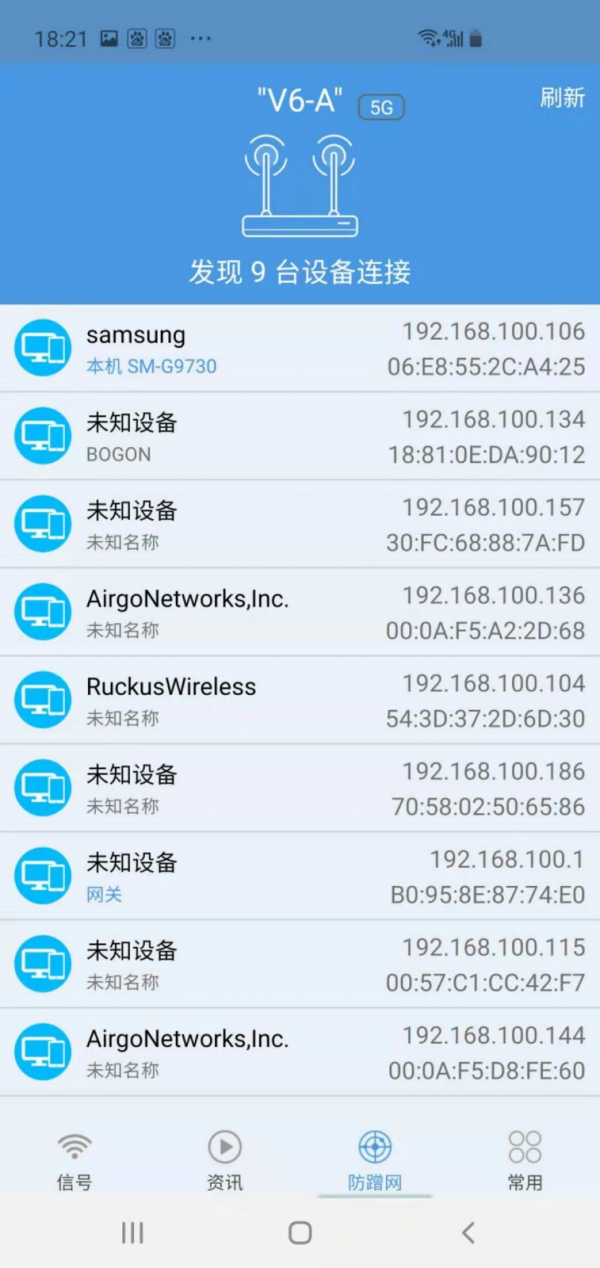Open the BOGON device at 192.168.100.134
The height and width of the screenshot is (1268, 600).
300,436
